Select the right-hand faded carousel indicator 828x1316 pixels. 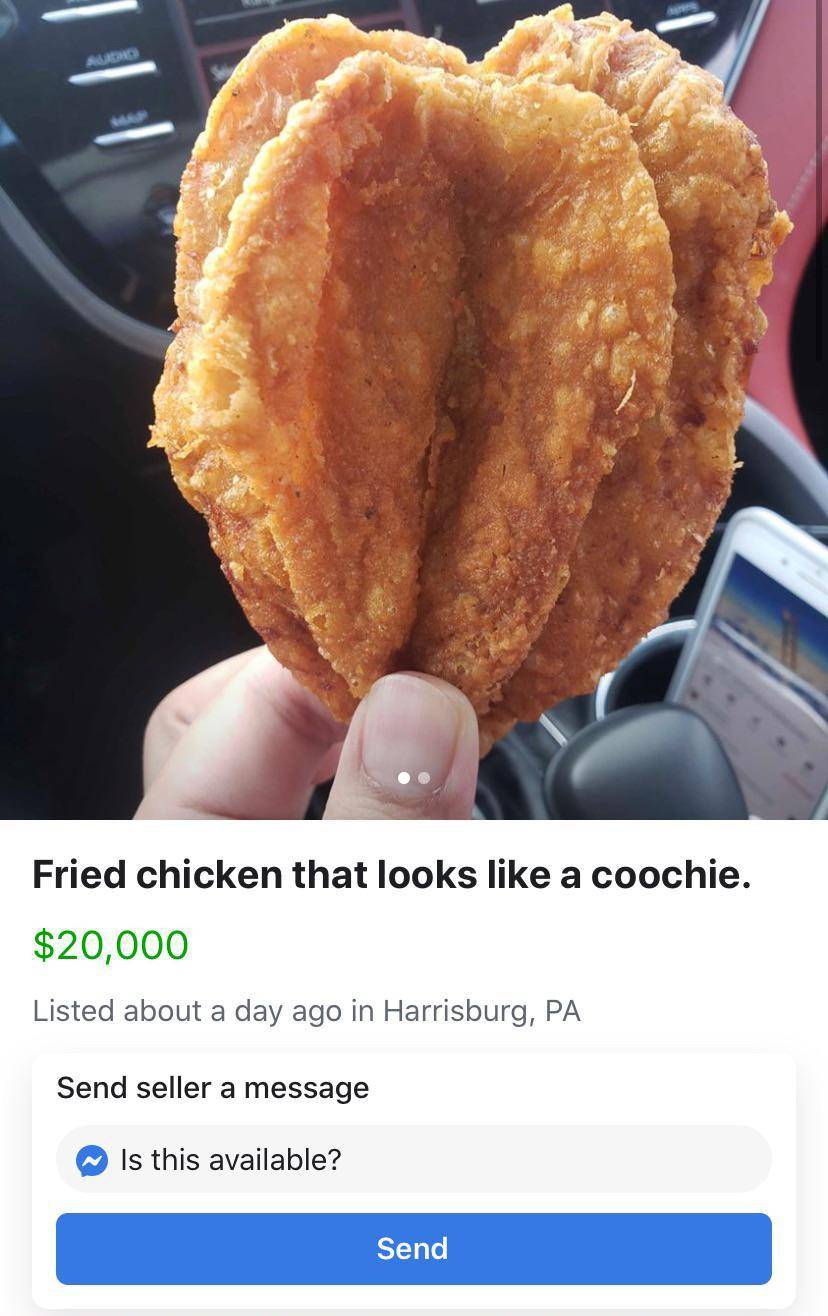tap(423, 777)
